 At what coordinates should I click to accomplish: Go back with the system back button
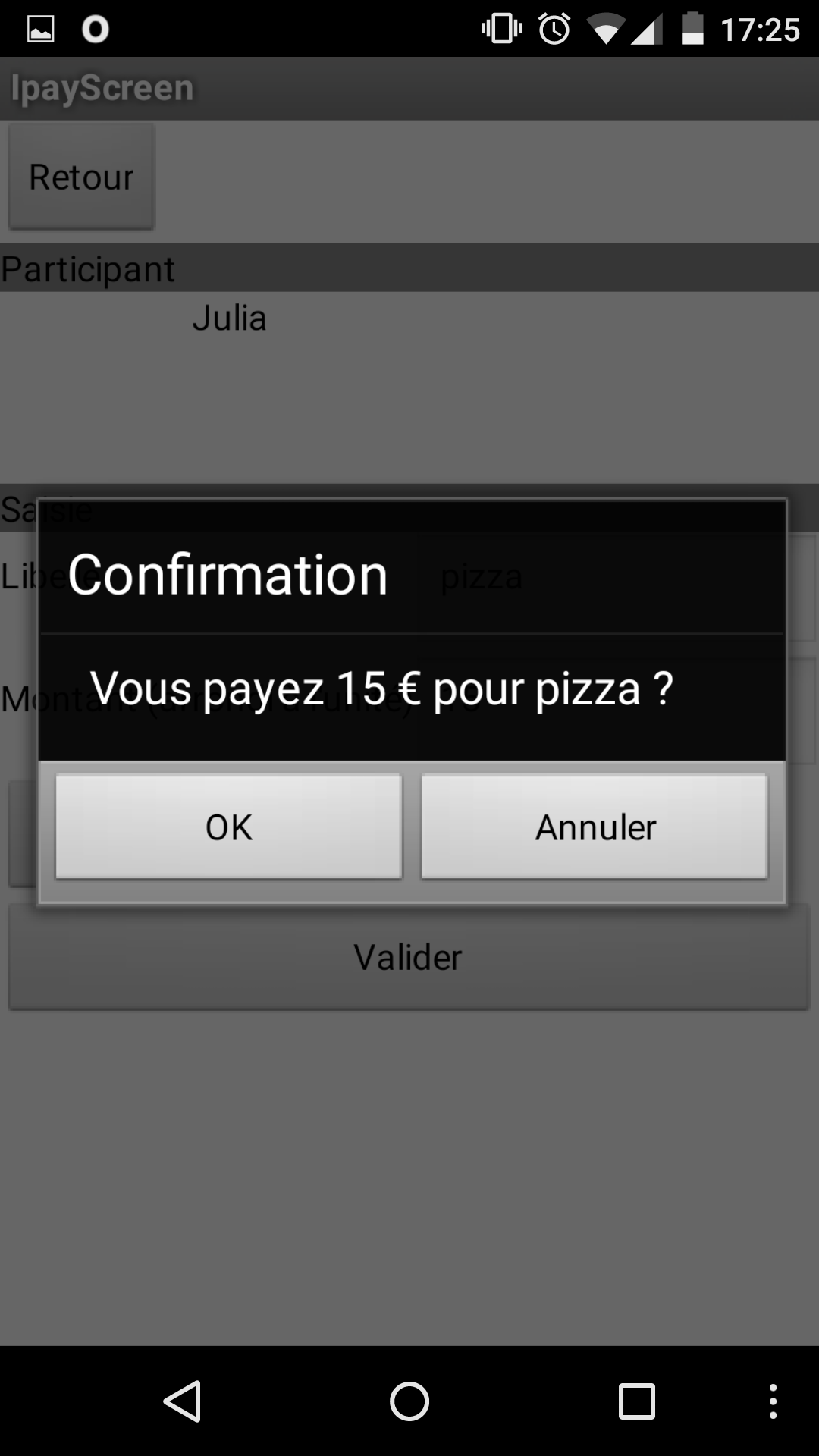tap(182, 1401)
